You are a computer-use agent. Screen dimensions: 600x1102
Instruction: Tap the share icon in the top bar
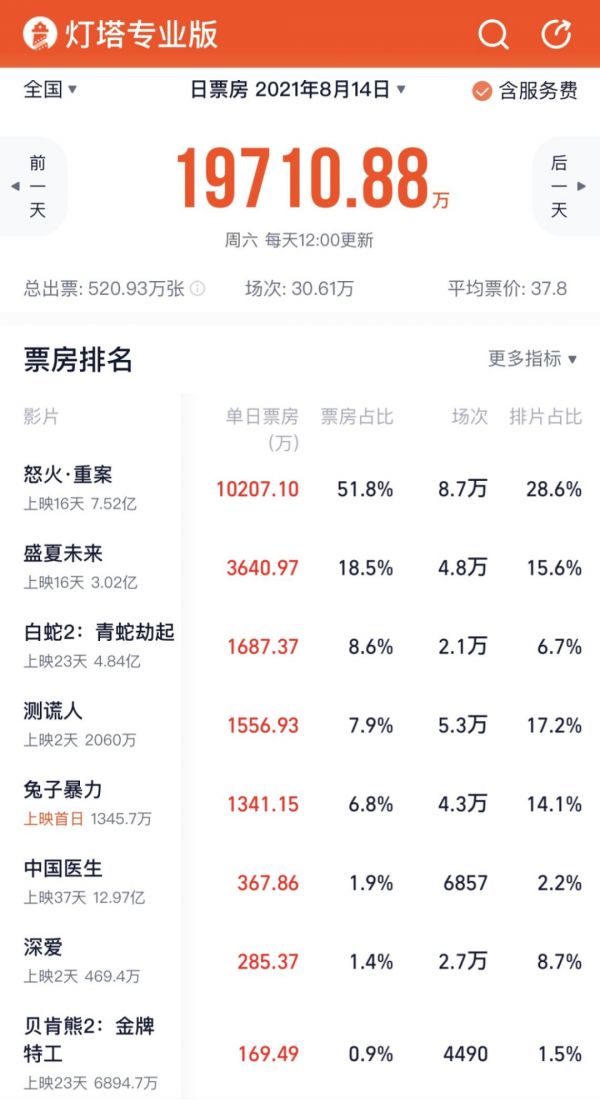click(x=556, y=35)
